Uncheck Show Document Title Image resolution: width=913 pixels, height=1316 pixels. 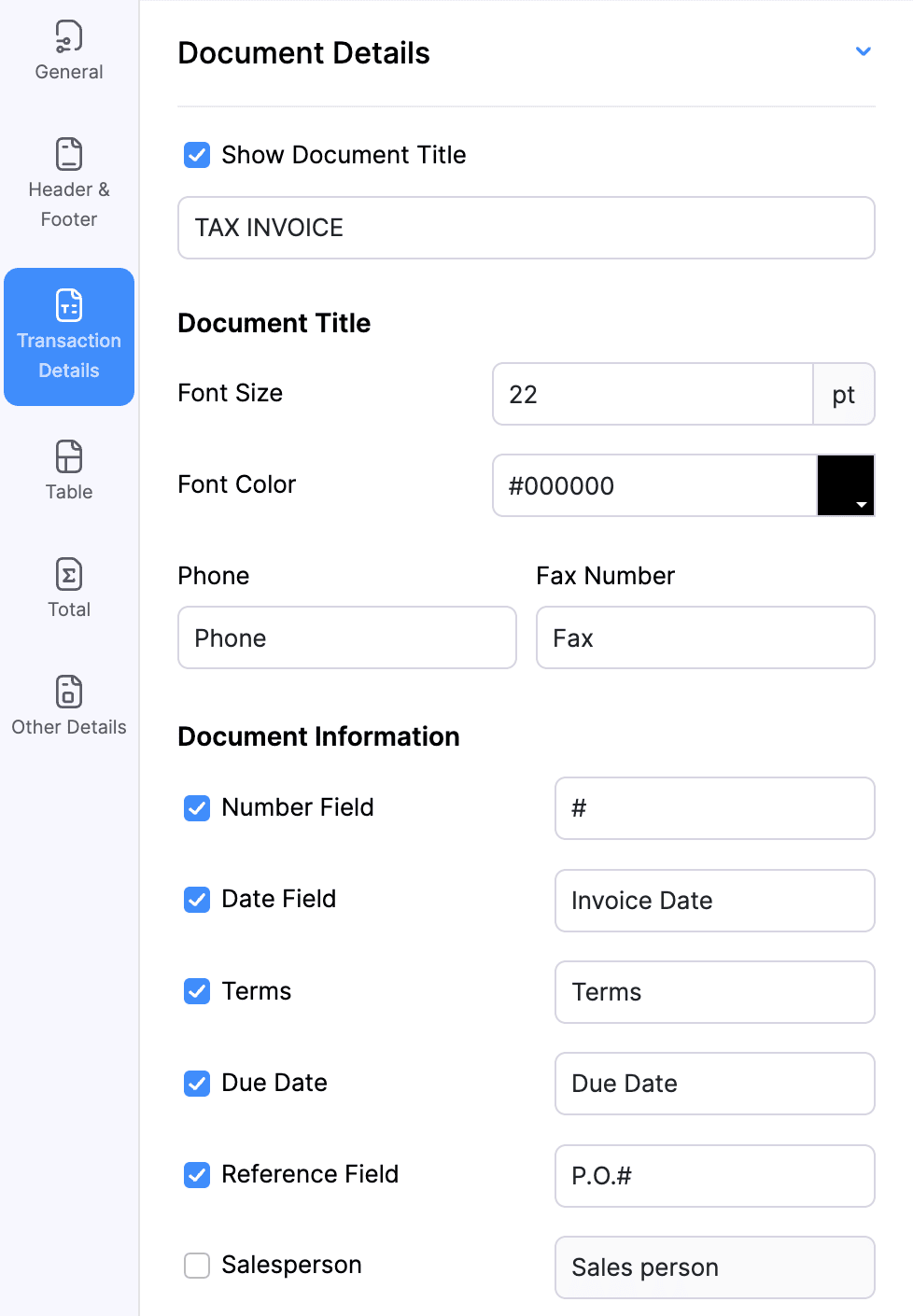pyautogui.click(x=197, y=155)
